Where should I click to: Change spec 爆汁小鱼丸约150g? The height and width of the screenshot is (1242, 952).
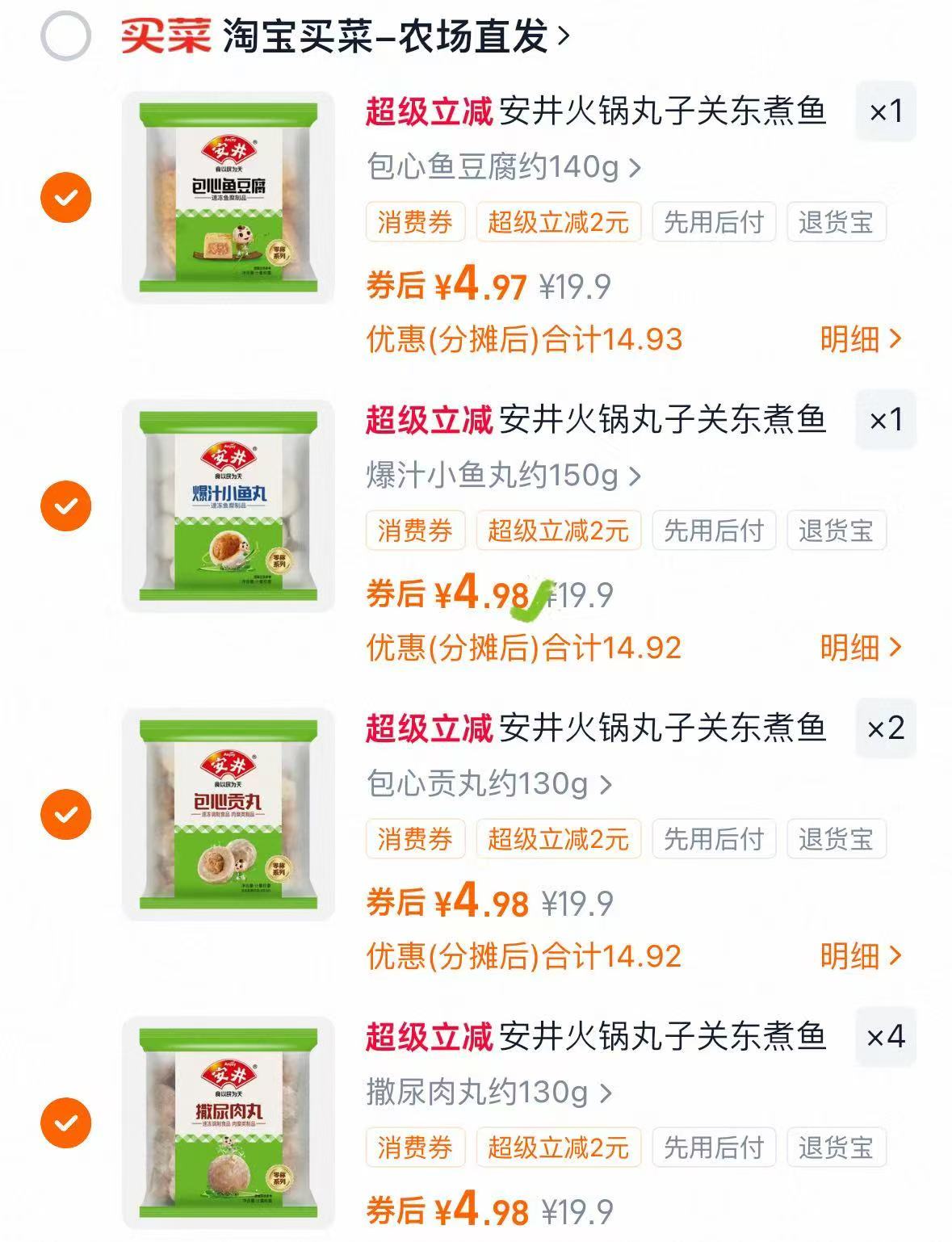[503, 476]
